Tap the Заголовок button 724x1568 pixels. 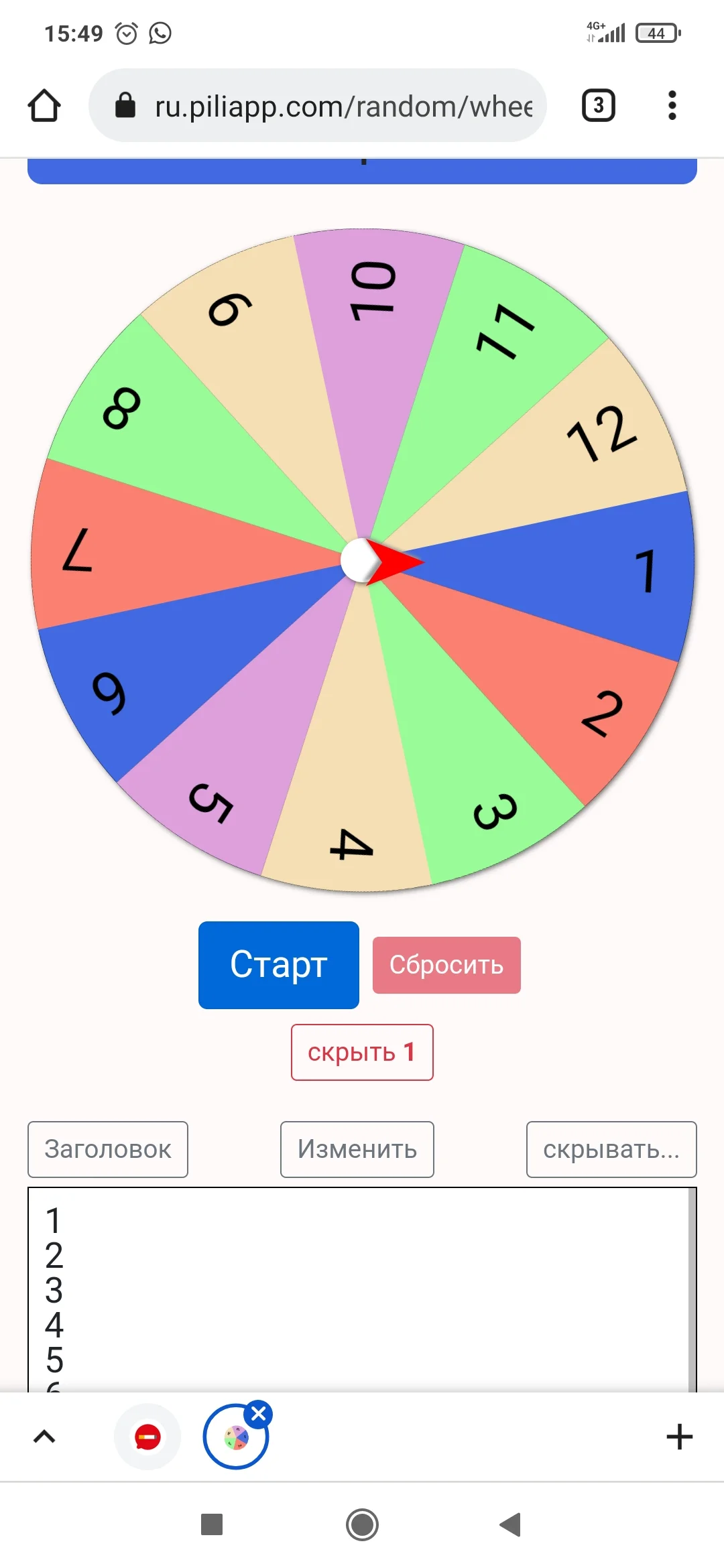(x=107, y=1149)
